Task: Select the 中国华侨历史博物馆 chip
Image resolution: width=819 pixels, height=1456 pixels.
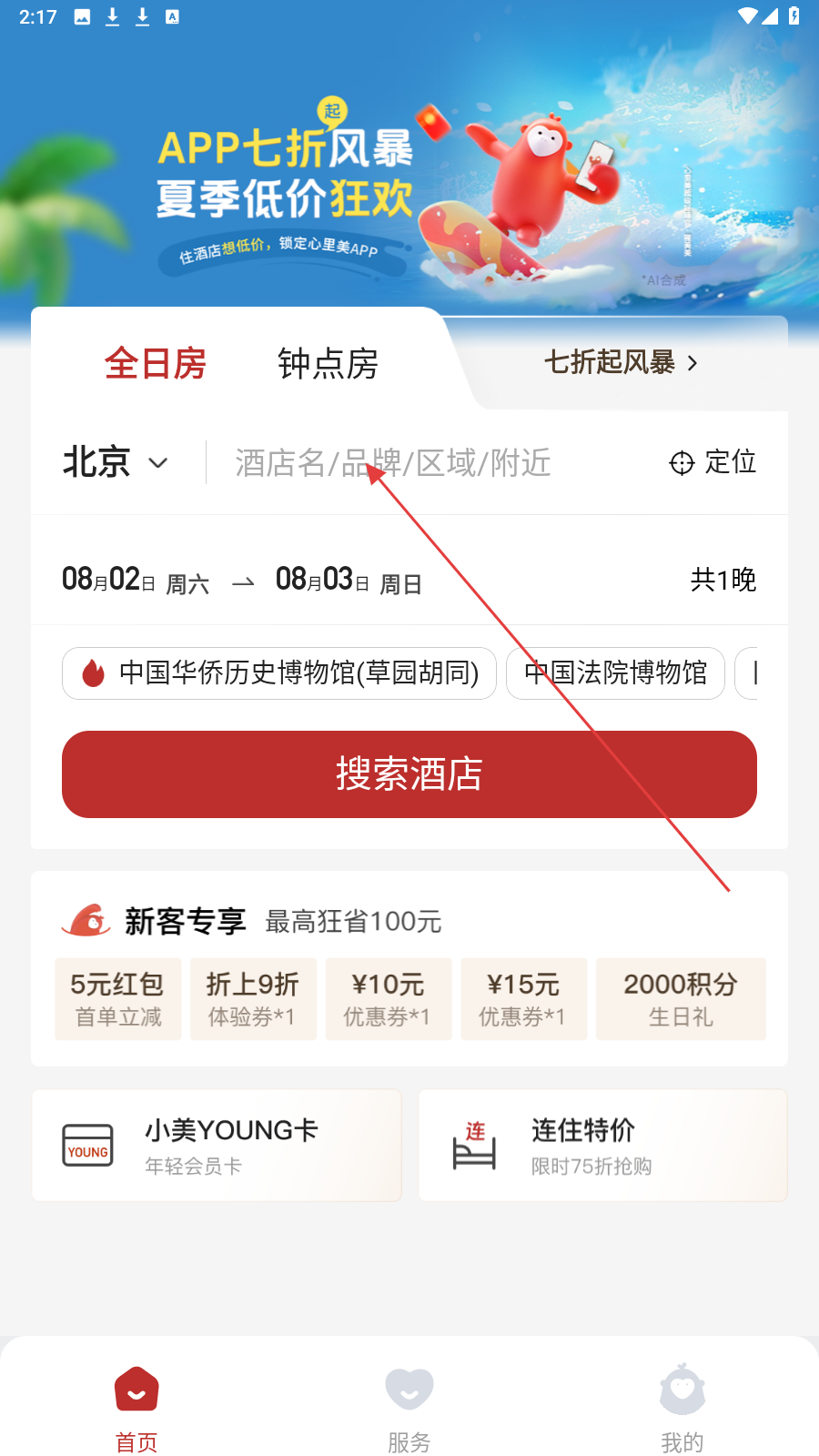Action: pos(279,673)
